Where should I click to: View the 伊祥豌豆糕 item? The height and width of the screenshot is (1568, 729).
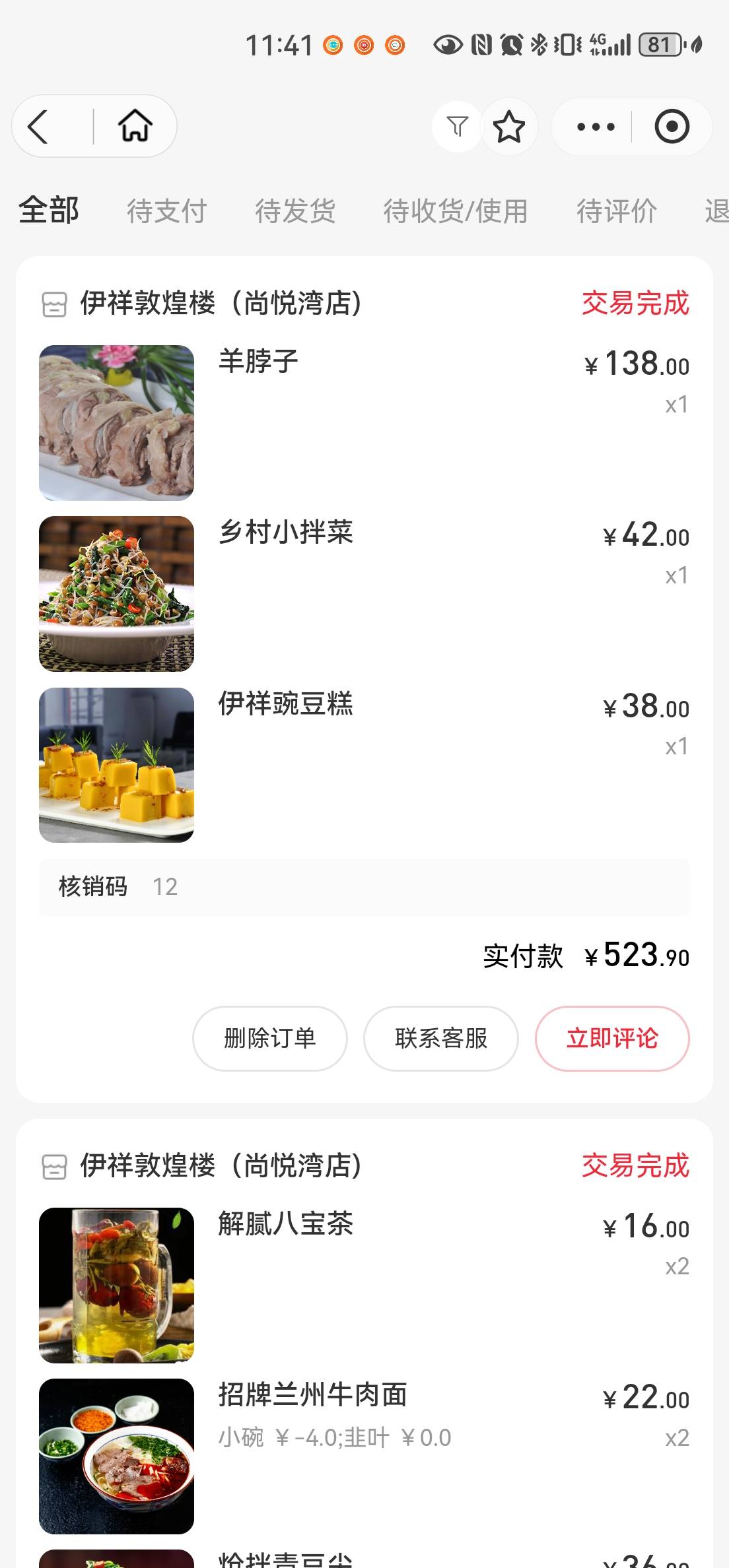(x=364, y=765)
